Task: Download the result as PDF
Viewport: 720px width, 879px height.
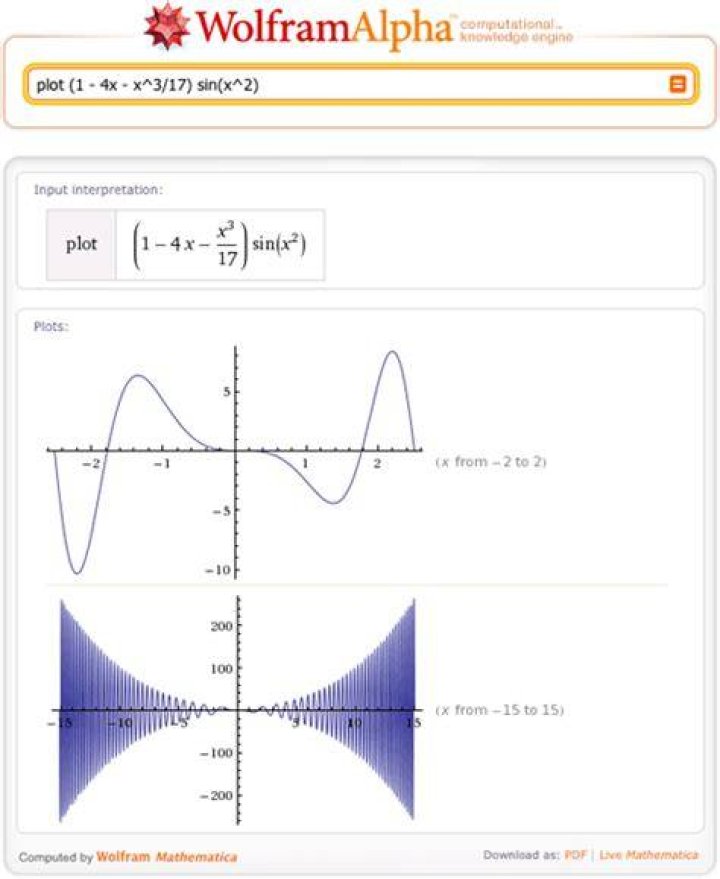Action: 575,855
